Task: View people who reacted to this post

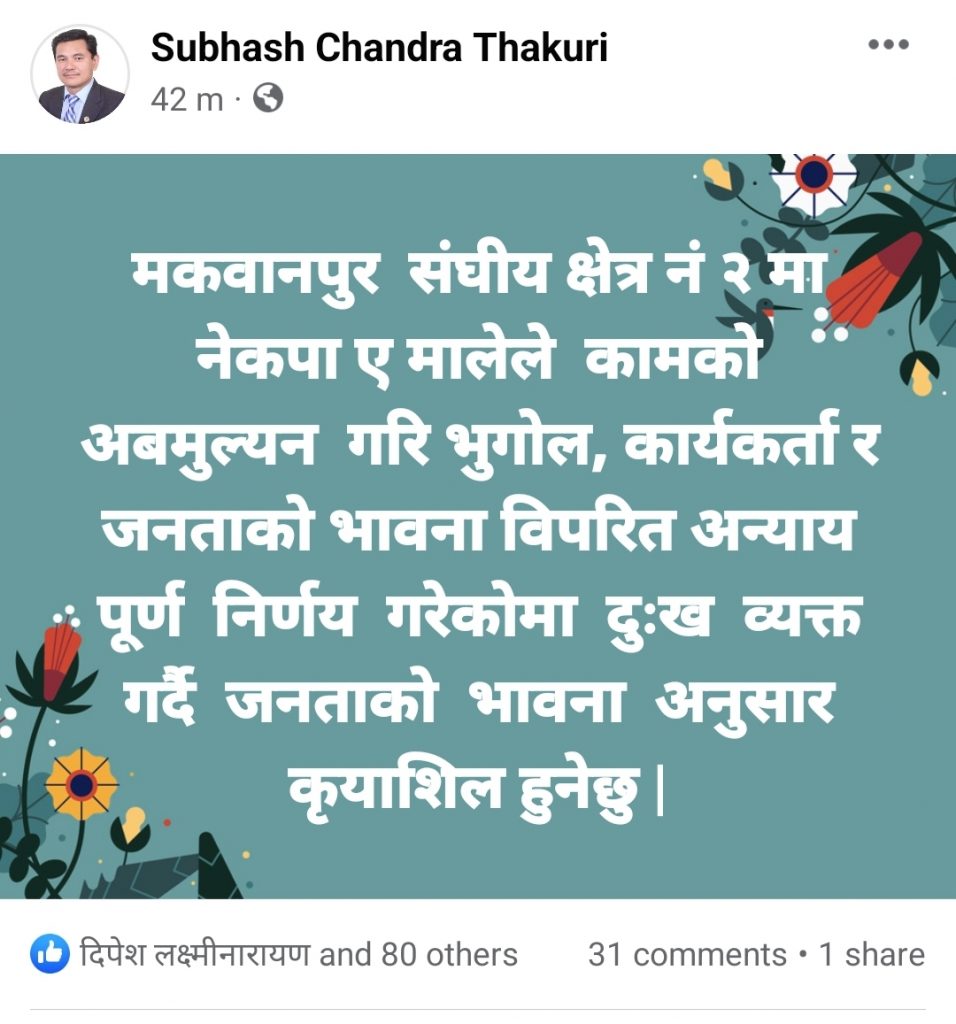Action: pos(297,955)
